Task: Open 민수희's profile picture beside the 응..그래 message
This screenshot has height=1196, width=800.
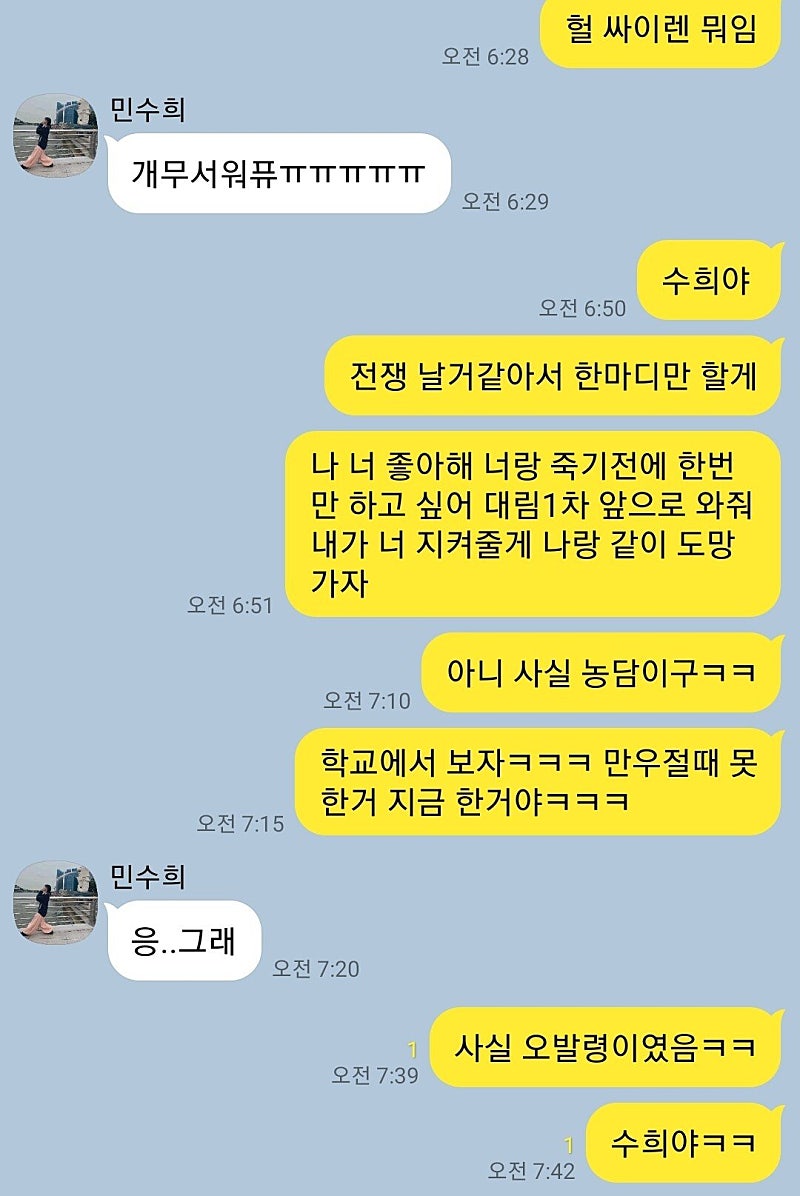Action: (x=55, y=901)
